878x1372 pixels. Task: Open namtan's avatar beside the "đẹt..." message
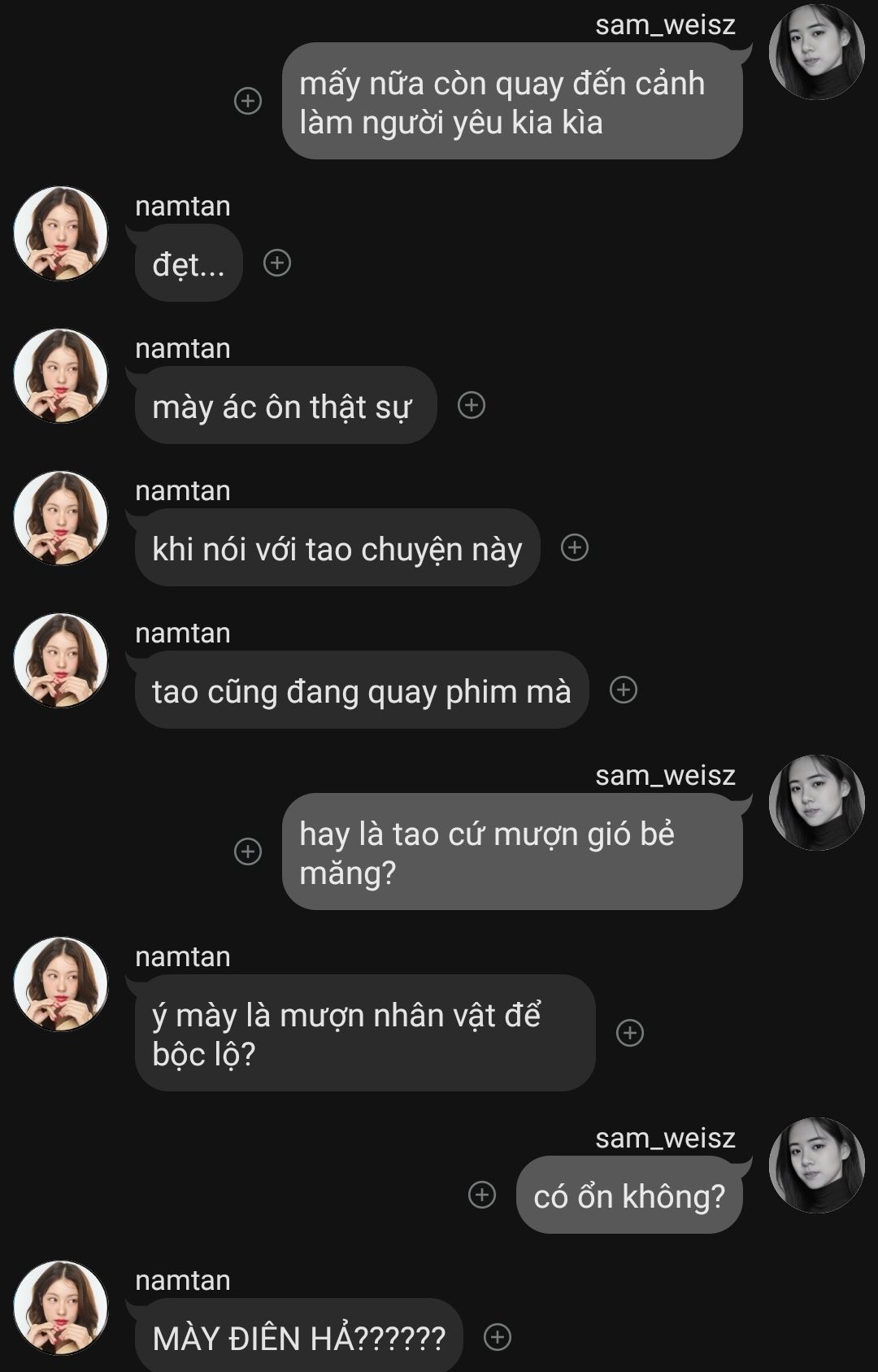(x=61, y=234)
